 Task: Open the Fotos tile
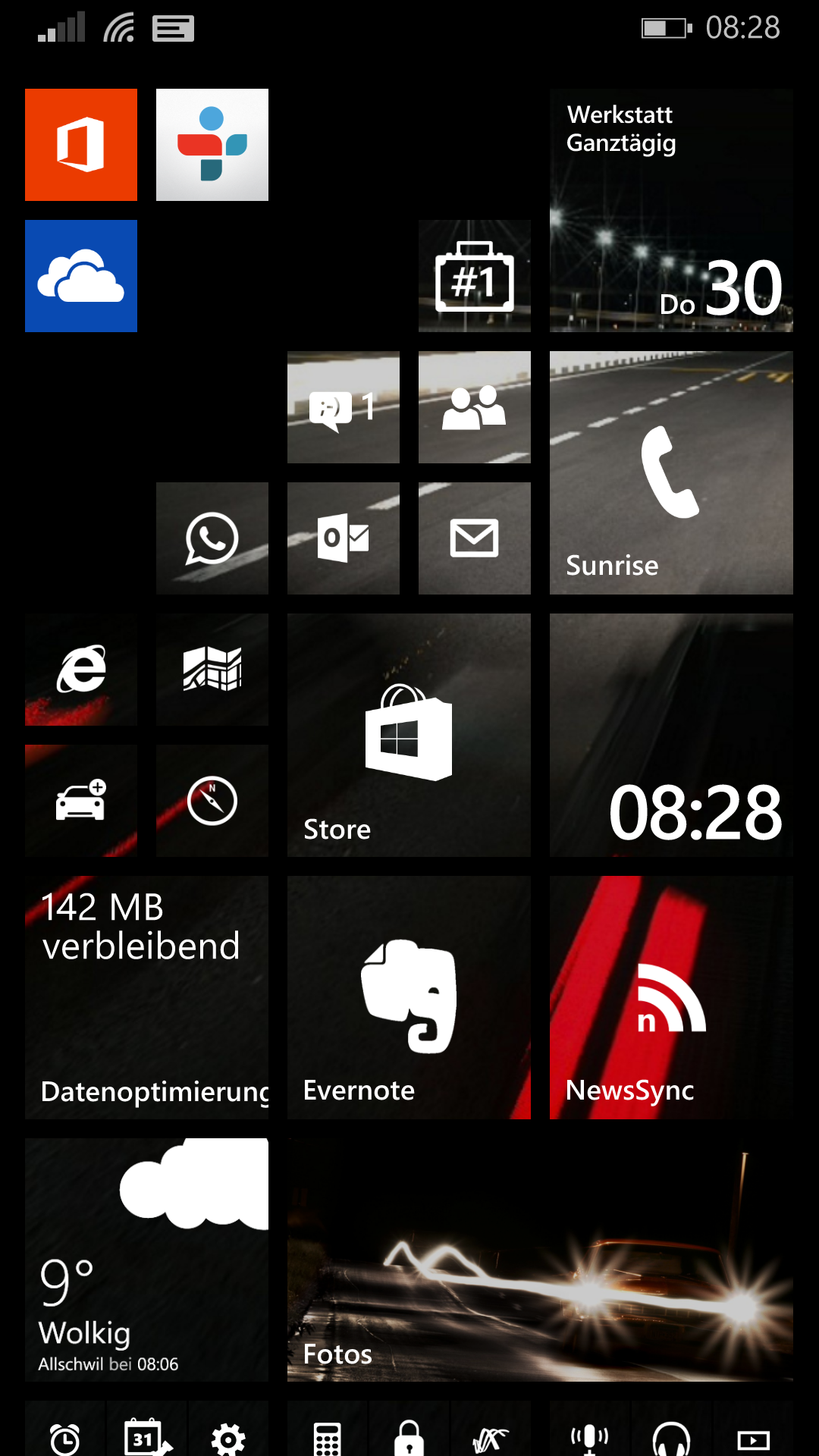(x=540, y=1260)
